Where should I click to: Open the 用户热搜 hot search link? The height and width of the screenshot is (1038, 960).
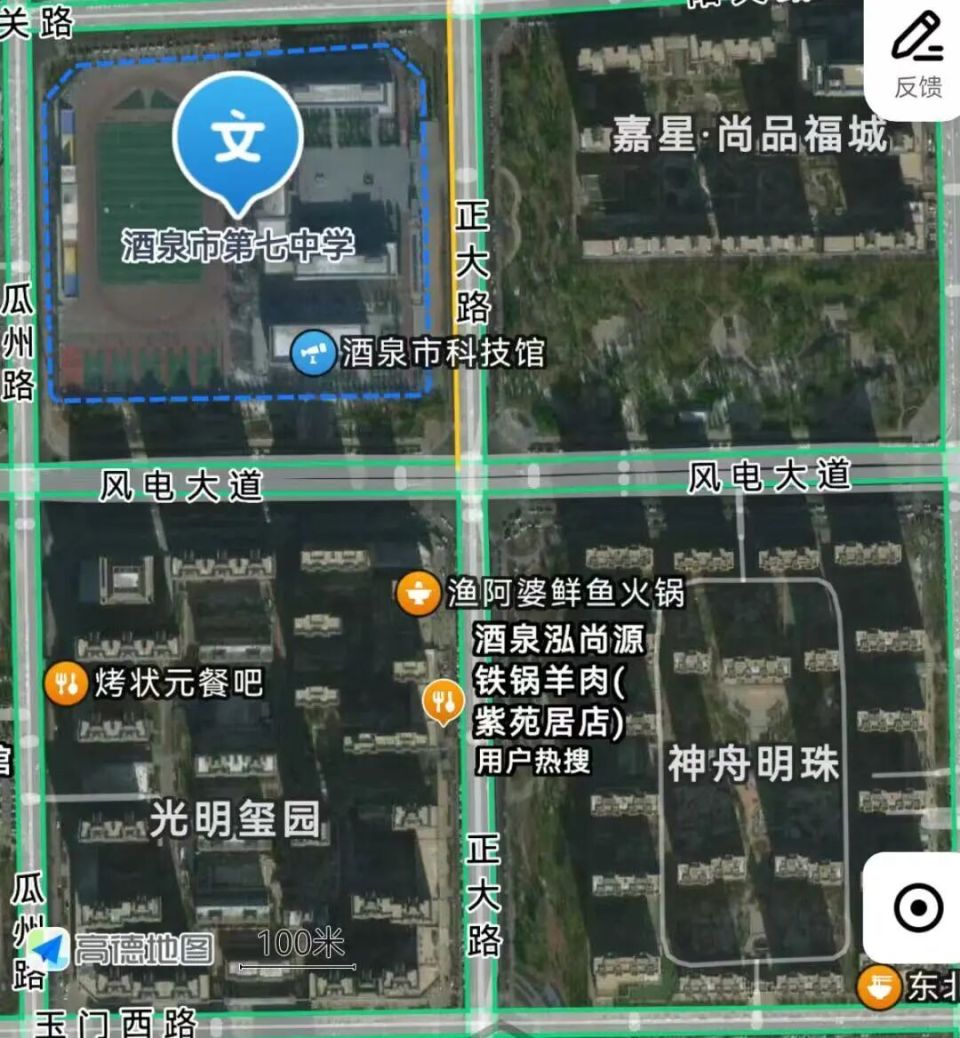pyautogui.click(x=534, y=761)
